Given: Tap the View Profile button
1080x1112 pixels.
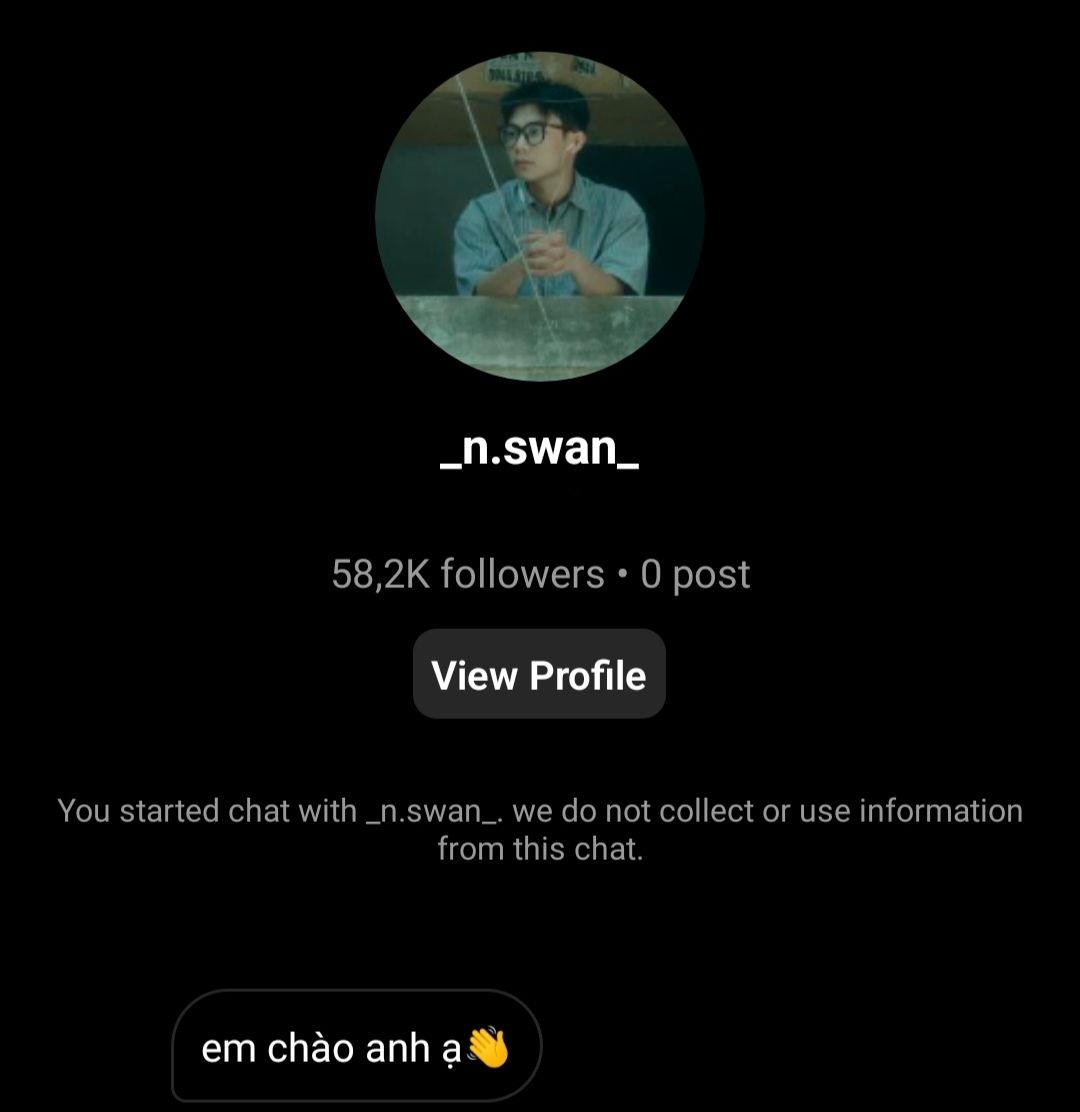Looking at the screenshot, I should [x=539, y=675].
